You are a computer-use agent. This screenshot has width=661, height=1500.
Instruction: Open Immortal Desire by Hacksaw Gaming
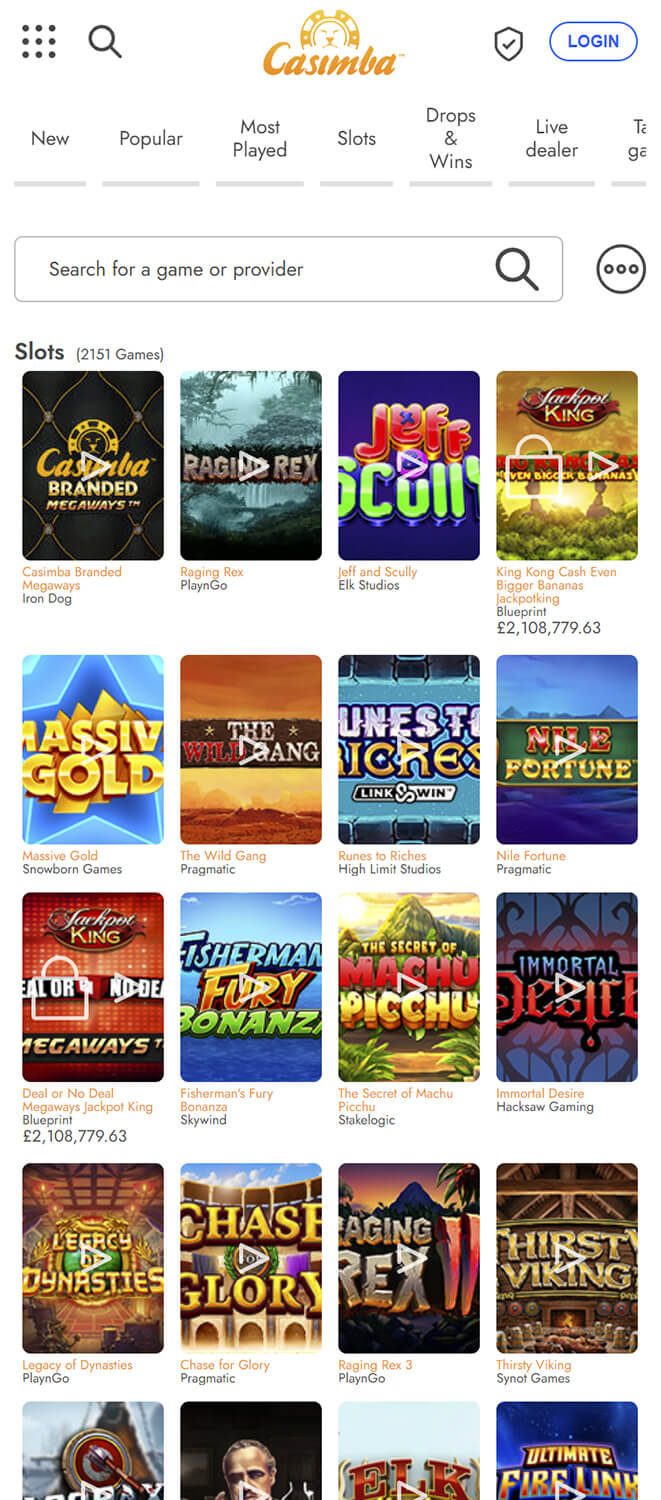click(567, 987)
